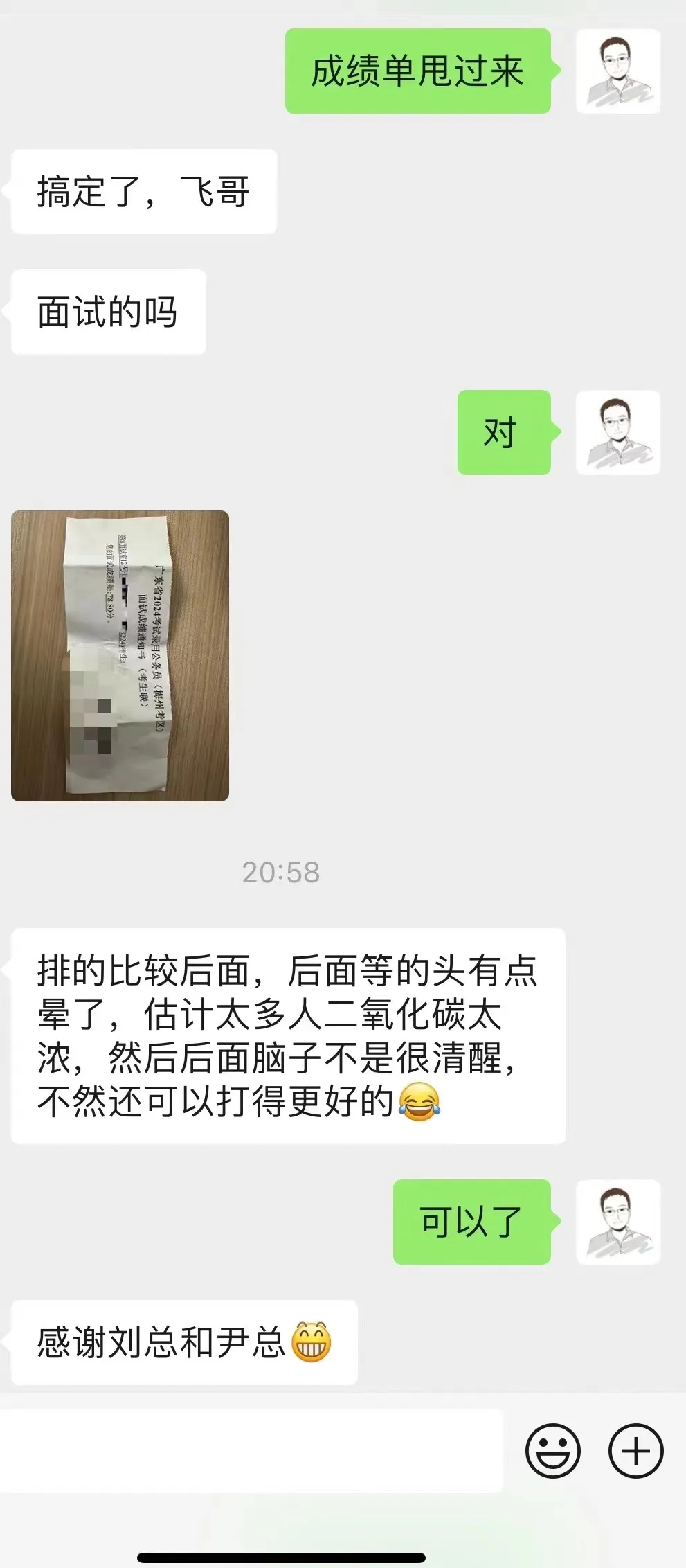The width and height of the screenshot is (686, 1568).
Task: Tap the message input field
Action: 251,1450
